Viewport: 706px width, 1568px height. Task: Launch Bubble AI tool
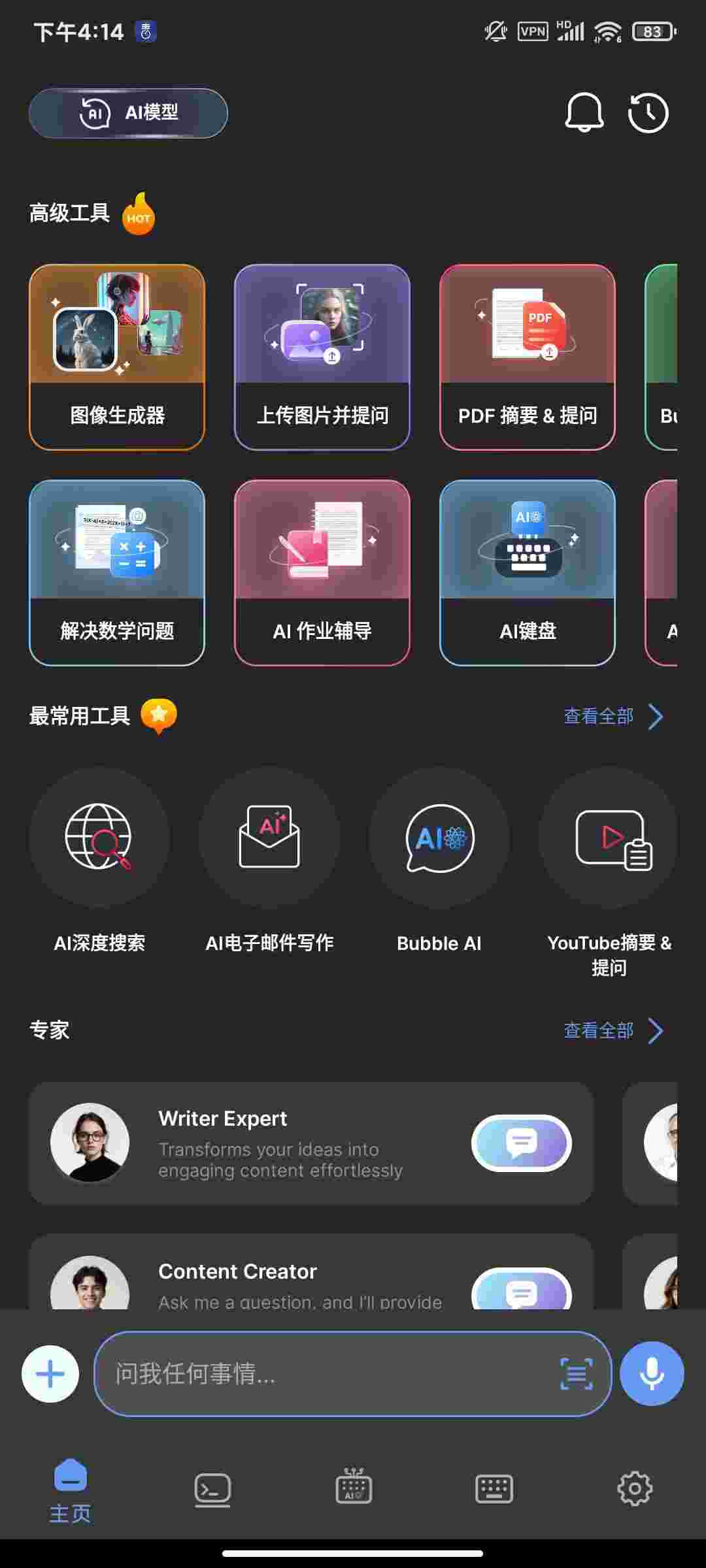439,838
